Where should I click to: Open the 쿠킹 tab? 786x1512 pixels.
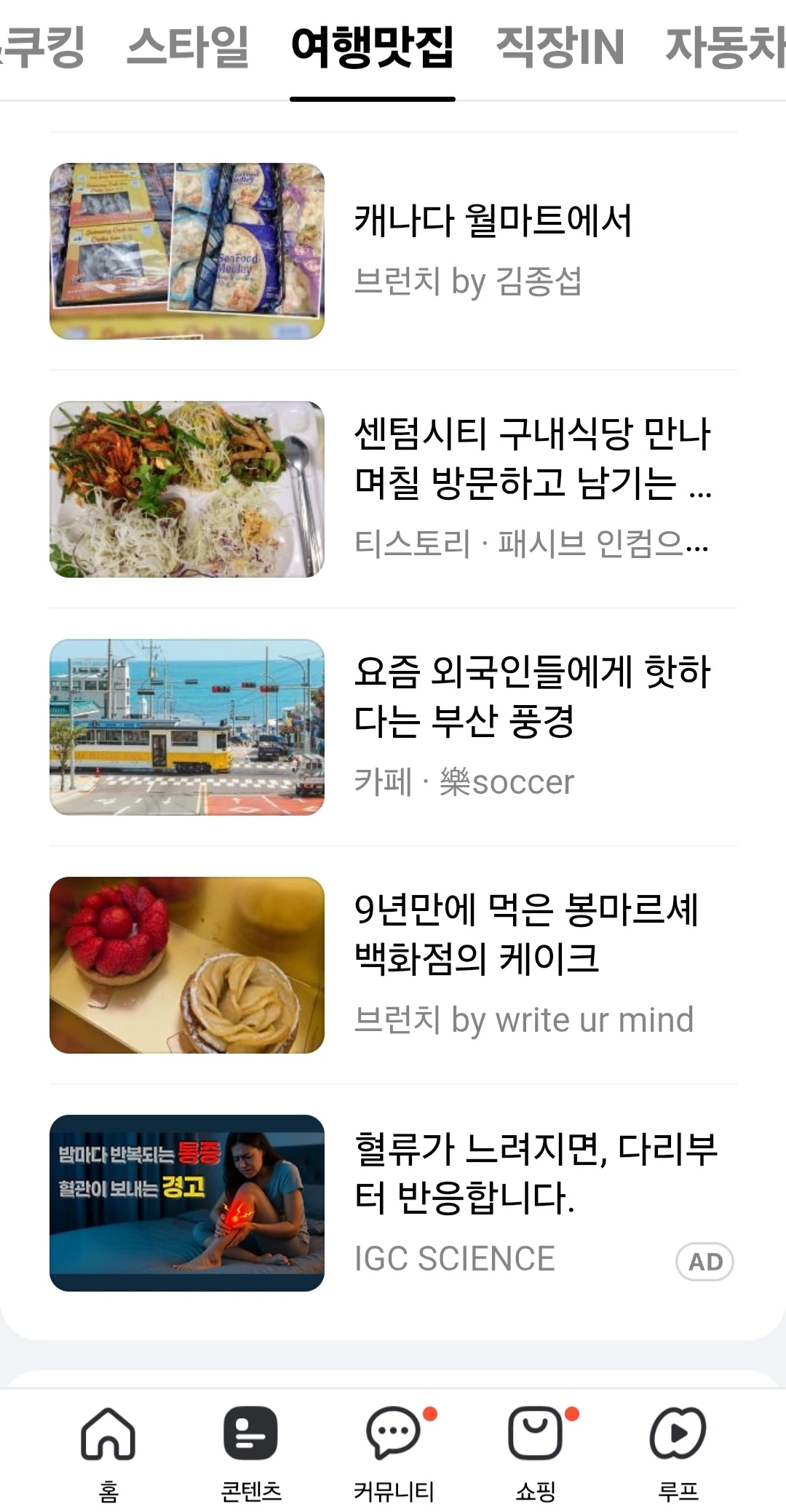click(x=42, y=47)
